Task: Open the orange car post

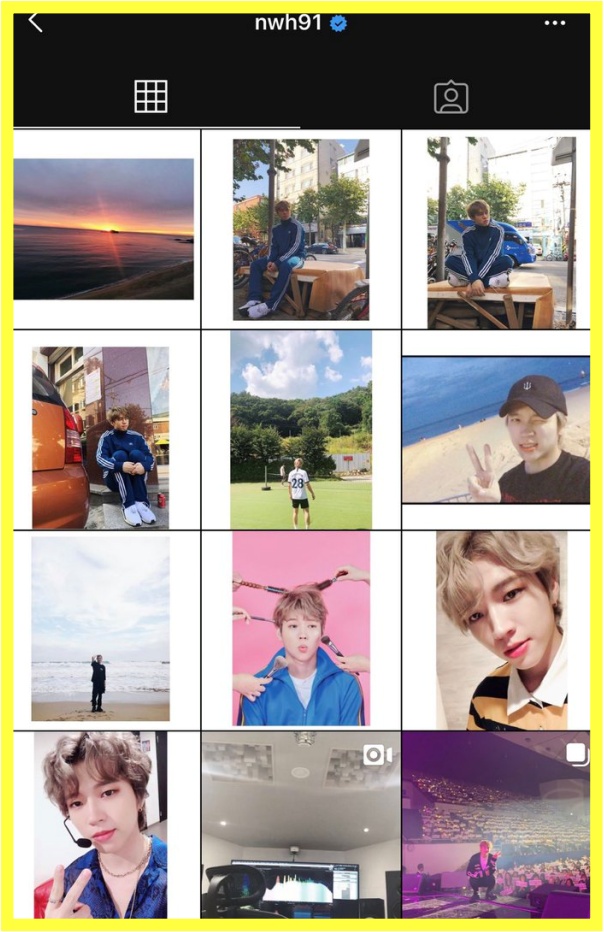Action: point(100,438)
